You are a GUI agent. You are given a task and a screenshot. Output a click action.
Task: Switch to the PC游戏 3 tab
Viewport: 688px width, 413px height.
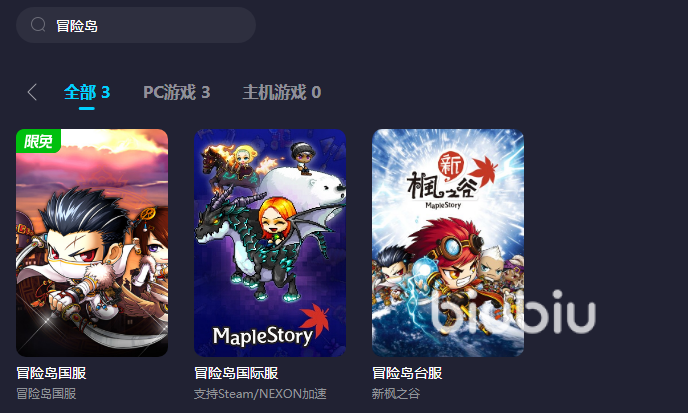176,92
